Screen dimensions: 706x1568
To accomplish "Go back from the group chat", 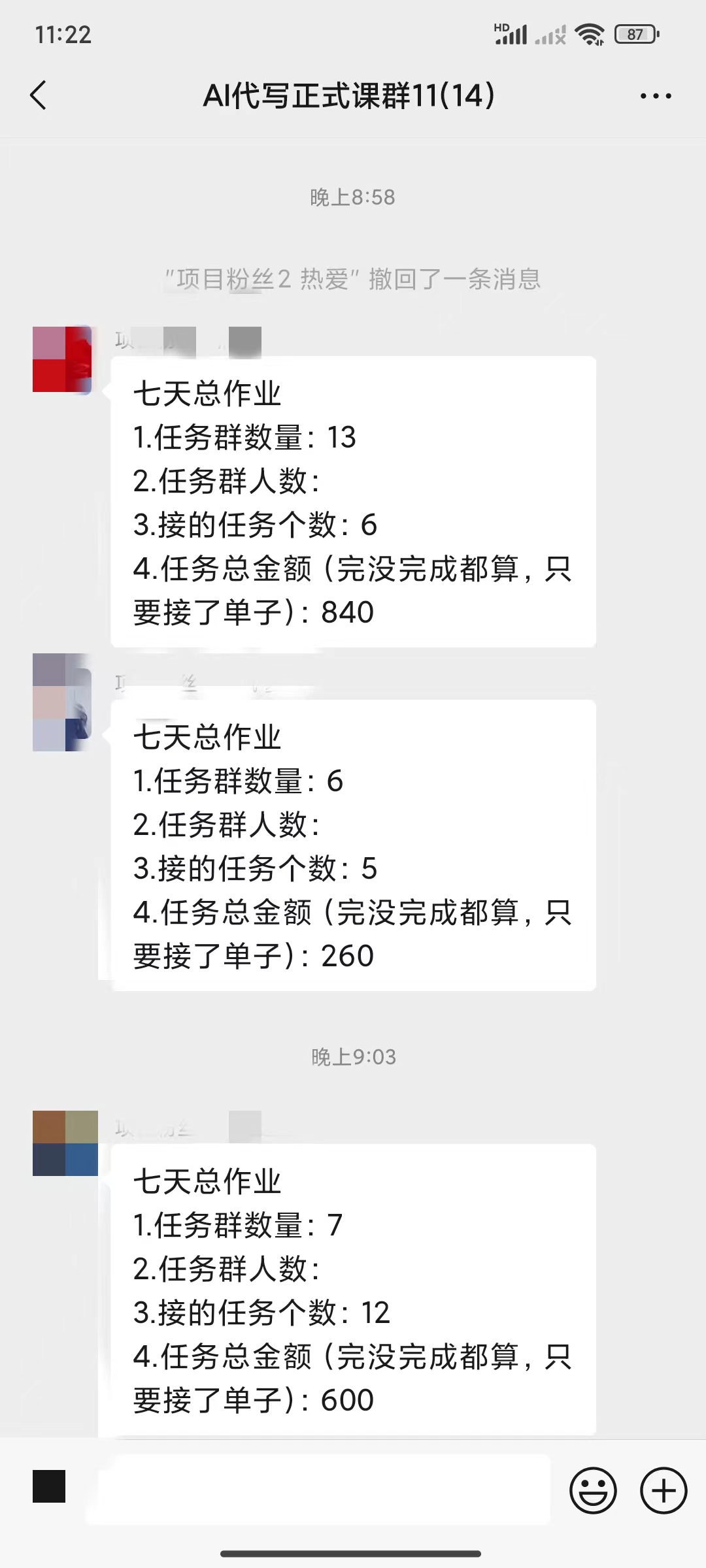I will click(x=39, y=95).
